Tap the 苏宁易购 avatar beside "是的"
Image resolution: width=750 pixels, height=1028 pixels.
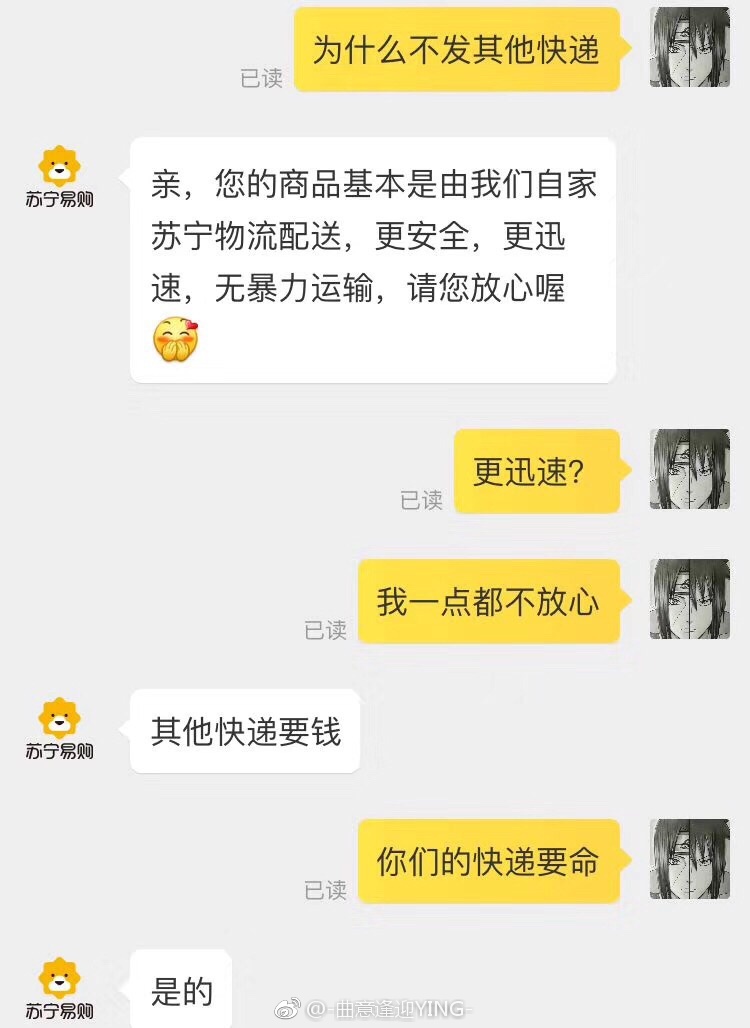(59, 989)
